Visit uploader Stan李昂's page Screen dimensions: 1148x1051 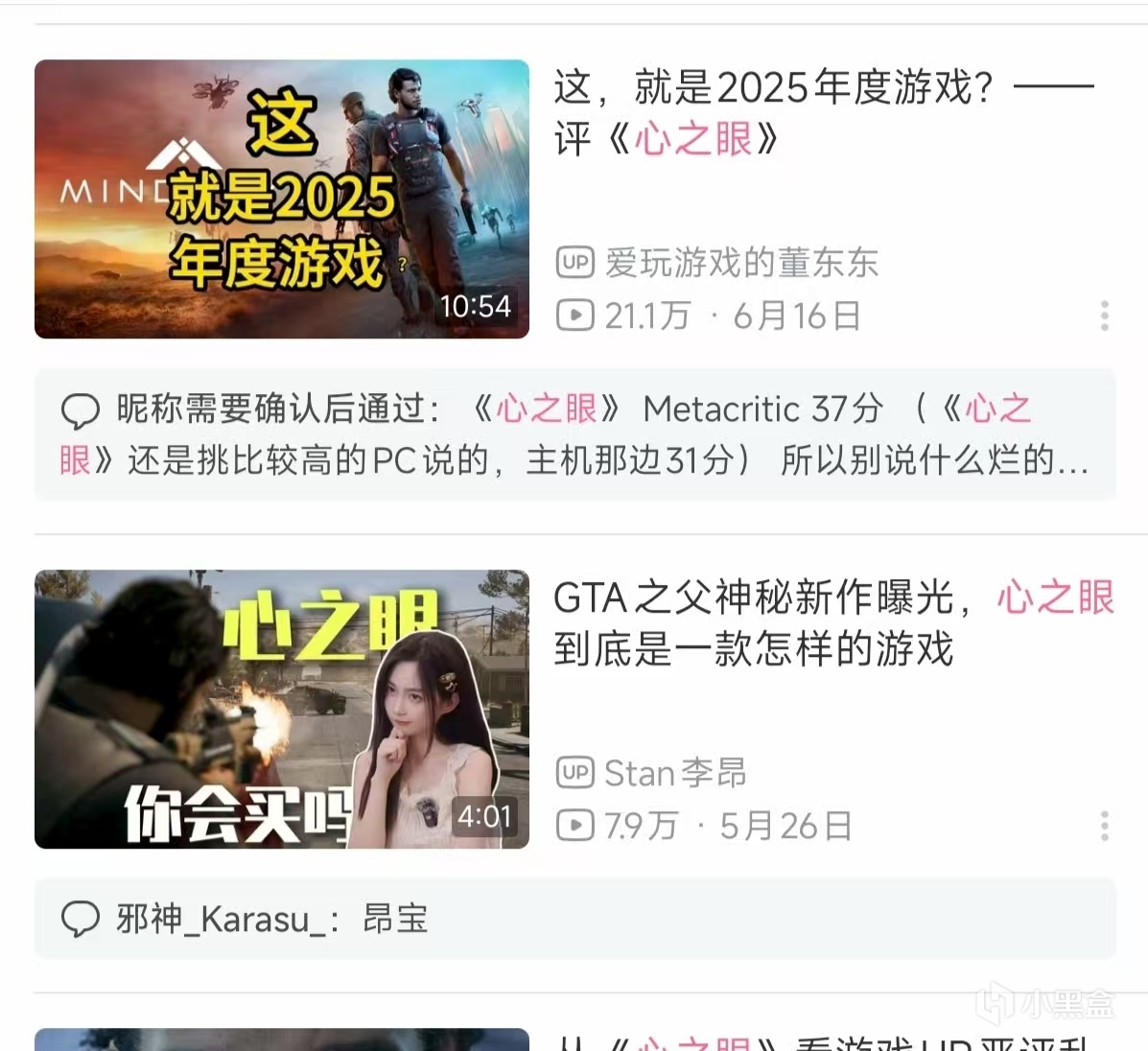674,773
